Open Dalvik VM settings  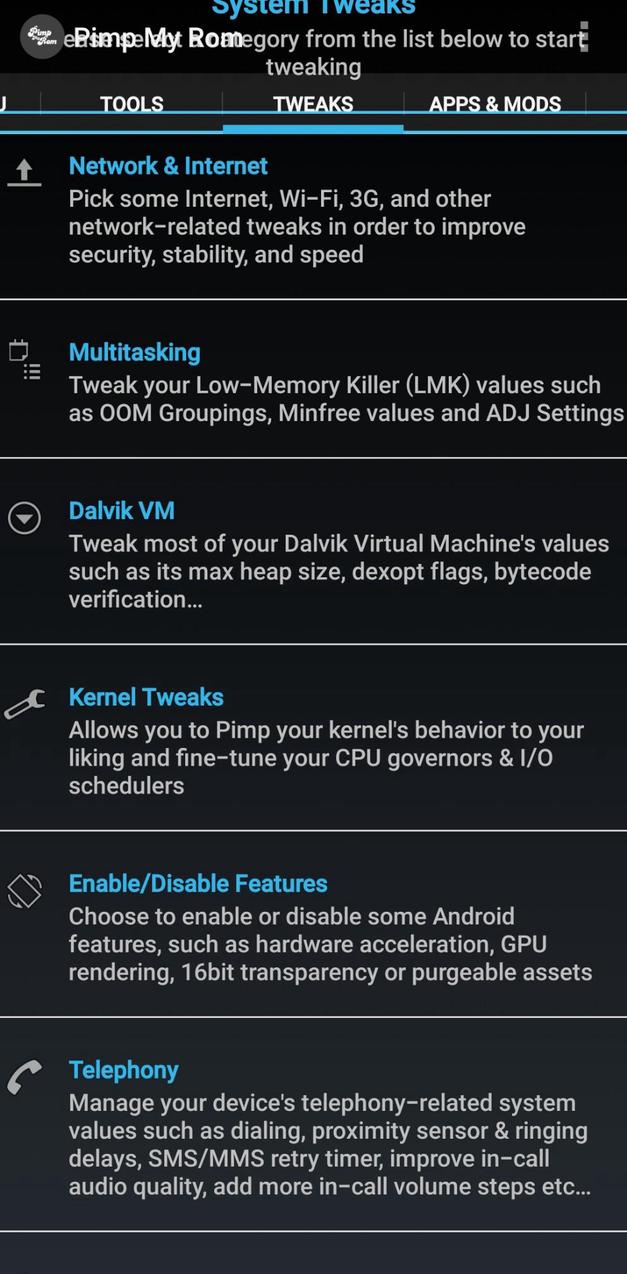(313, 554)
